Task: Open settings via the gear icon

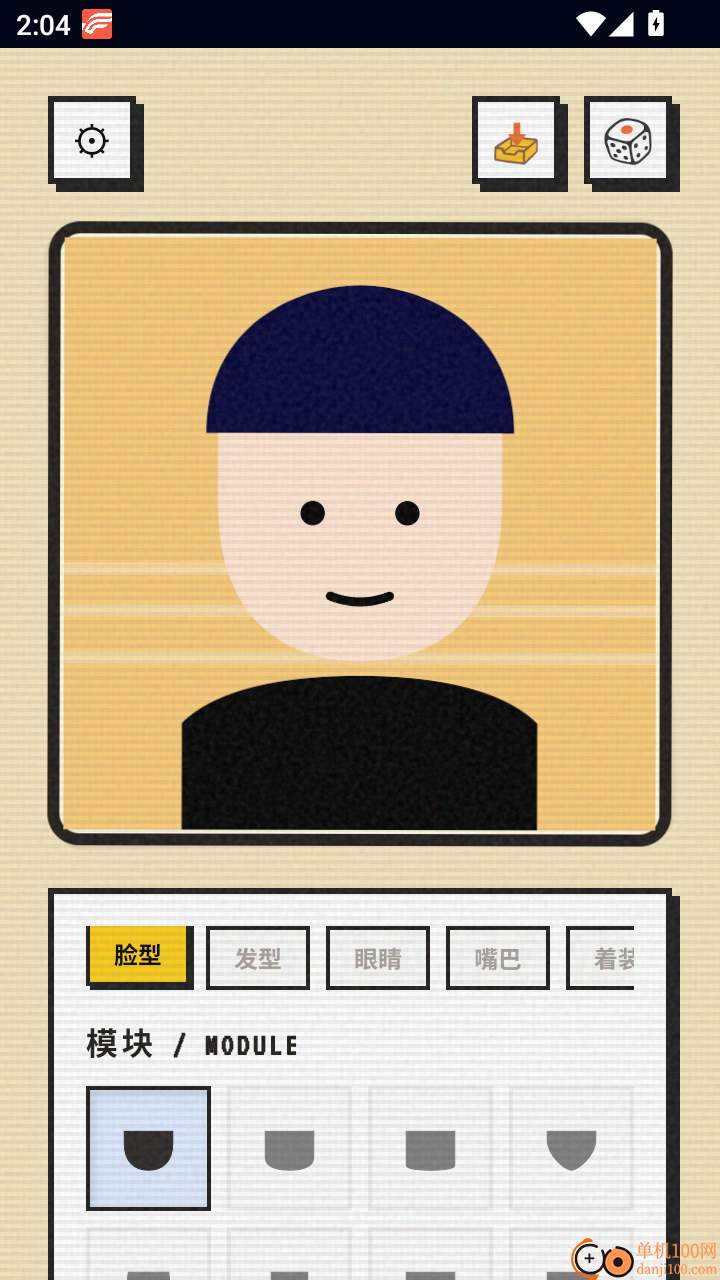Action: (x=91, y=140)
